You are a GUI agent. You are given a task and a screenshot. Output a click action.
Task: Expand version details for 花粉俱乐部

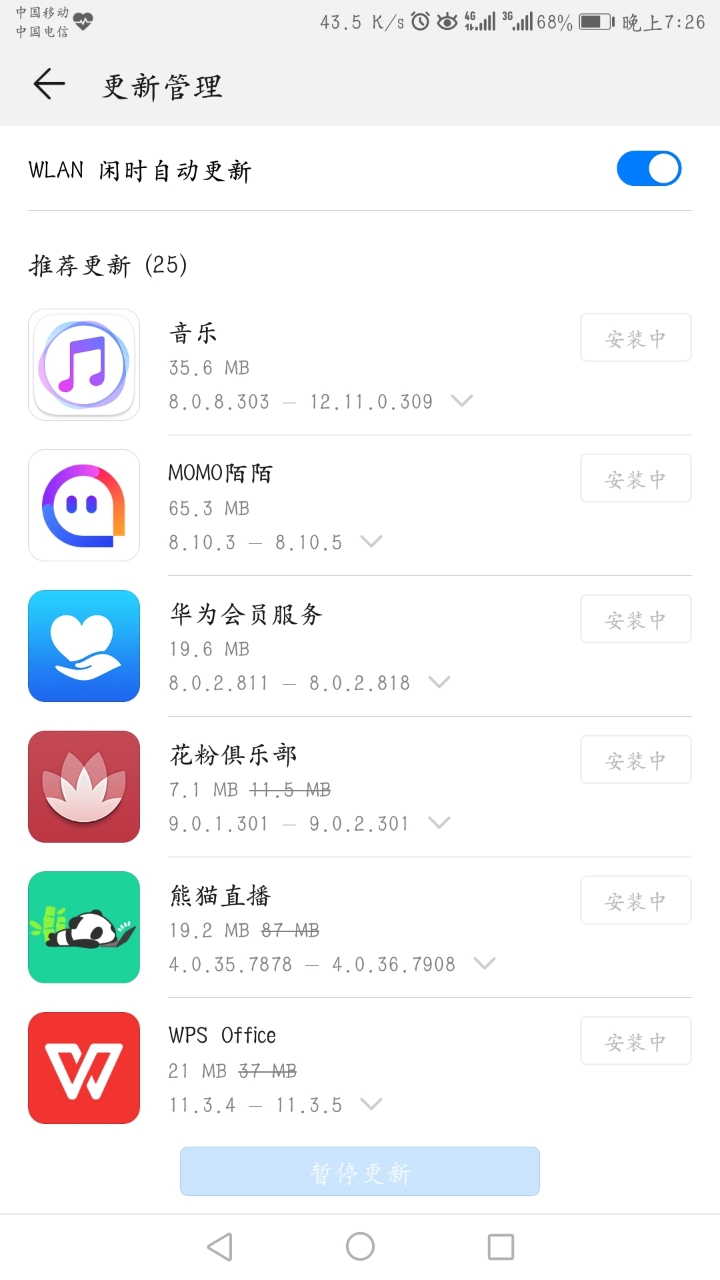point(438,824)
